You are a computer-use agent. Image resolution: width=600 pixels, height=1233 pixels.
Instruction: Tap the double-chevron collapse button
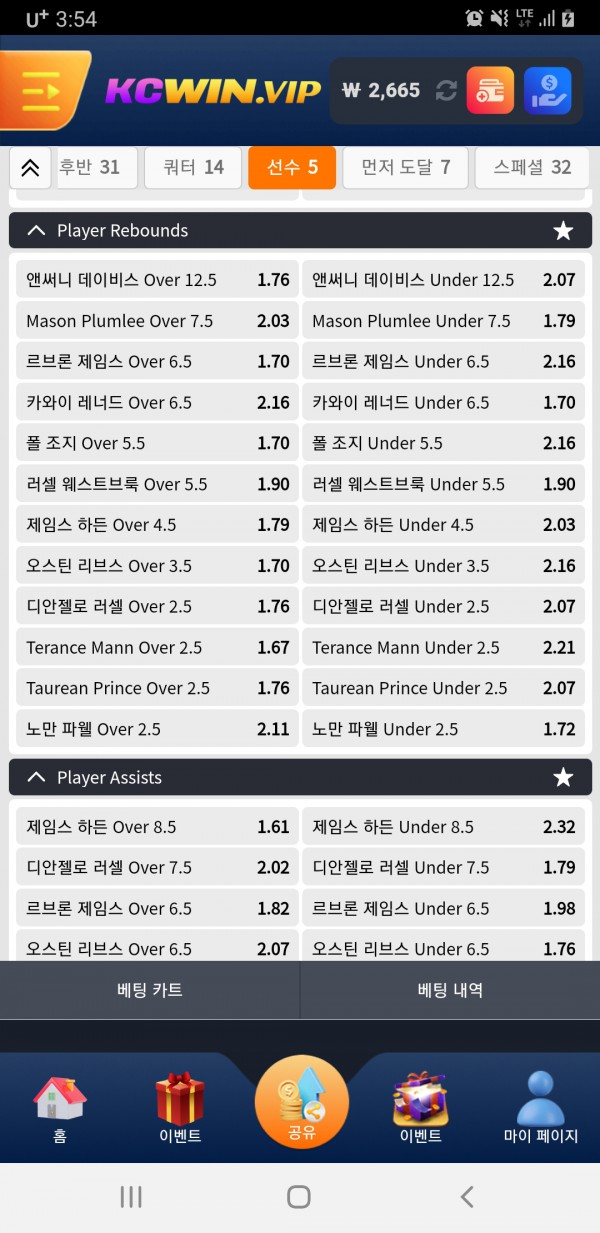click(30, 168)
